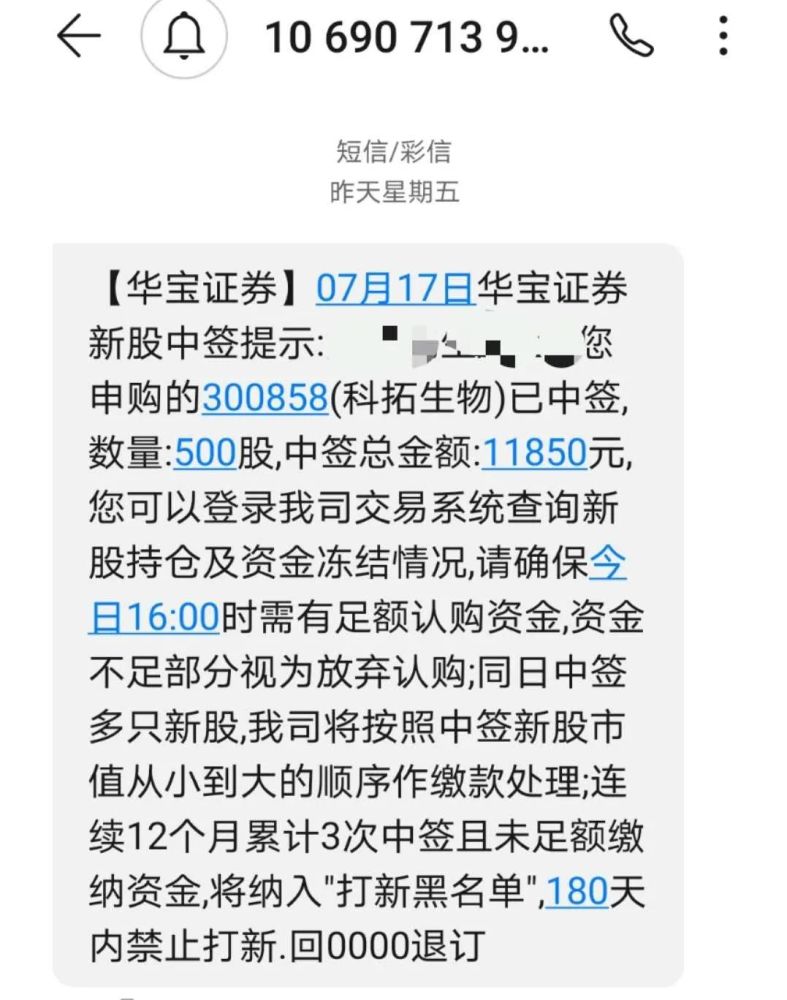Tap the 500 quantity link
Viewport: 787px width, 1000px height.
(x=205, y=455)
